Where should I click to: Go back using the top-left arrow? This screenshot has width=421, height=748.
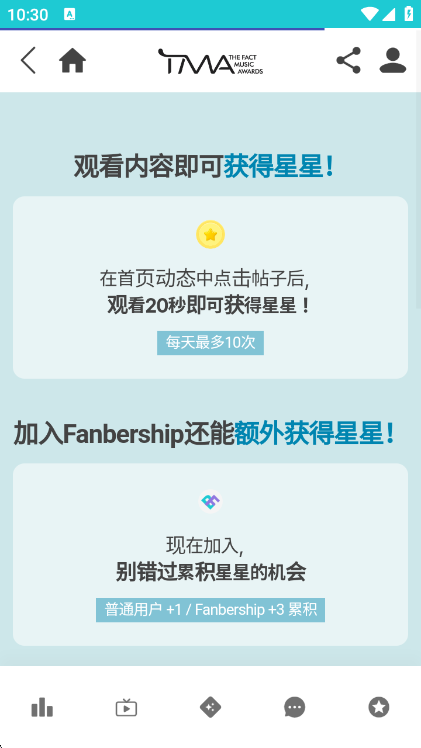[28, 61]
